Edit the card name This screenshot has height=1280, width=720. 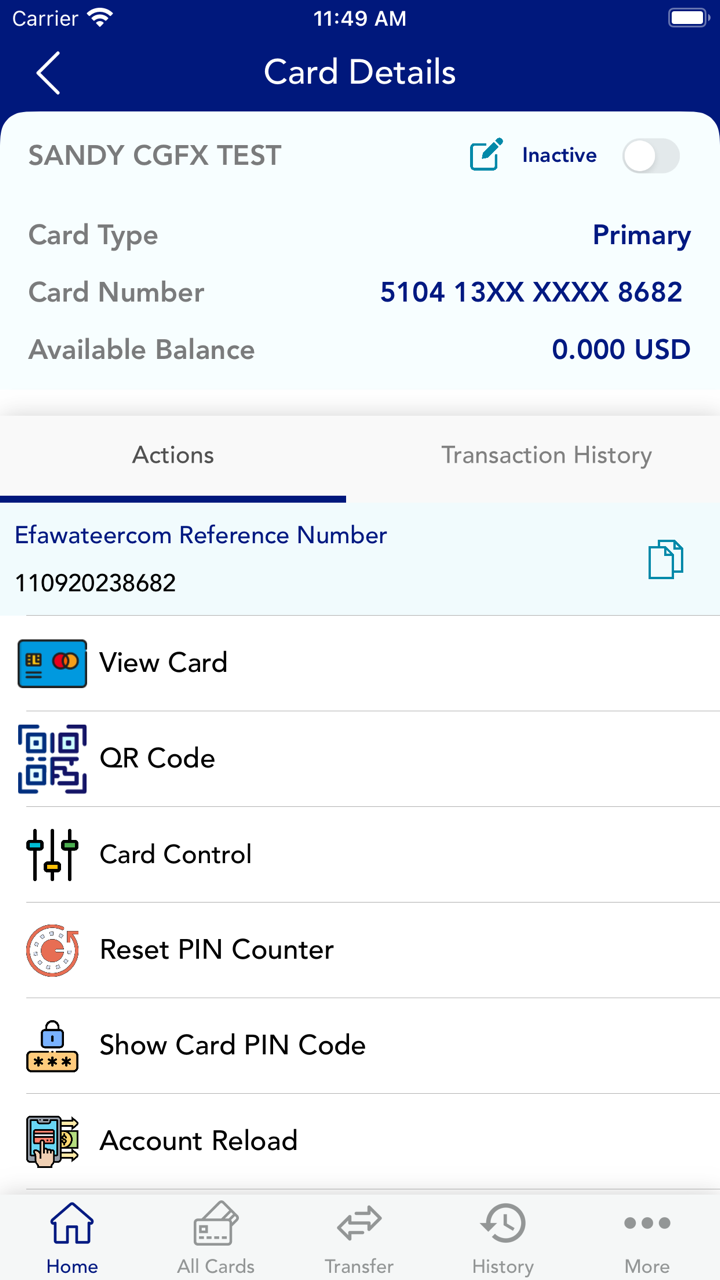click(486, 155)
